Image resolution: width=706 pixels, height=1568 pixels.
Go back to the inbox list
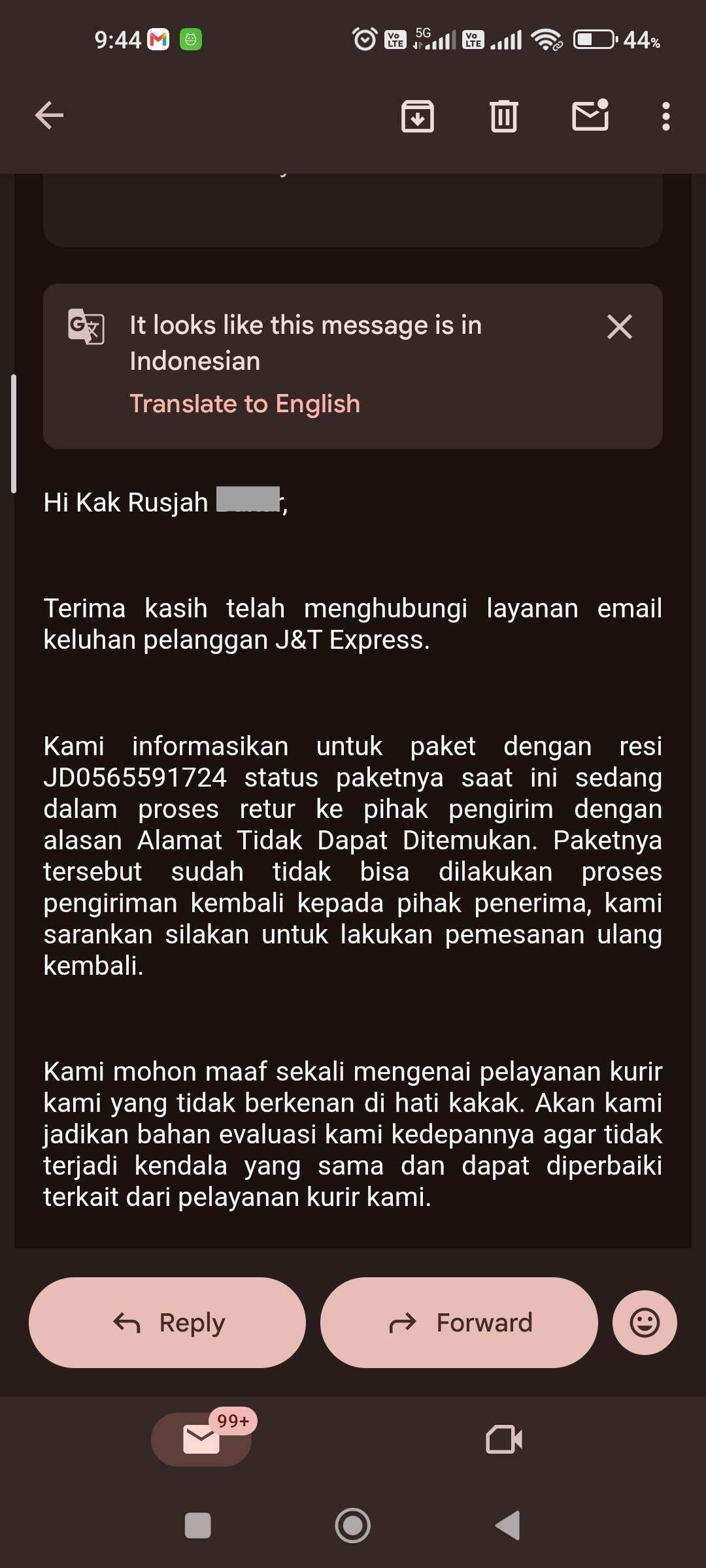click(49, 116)
